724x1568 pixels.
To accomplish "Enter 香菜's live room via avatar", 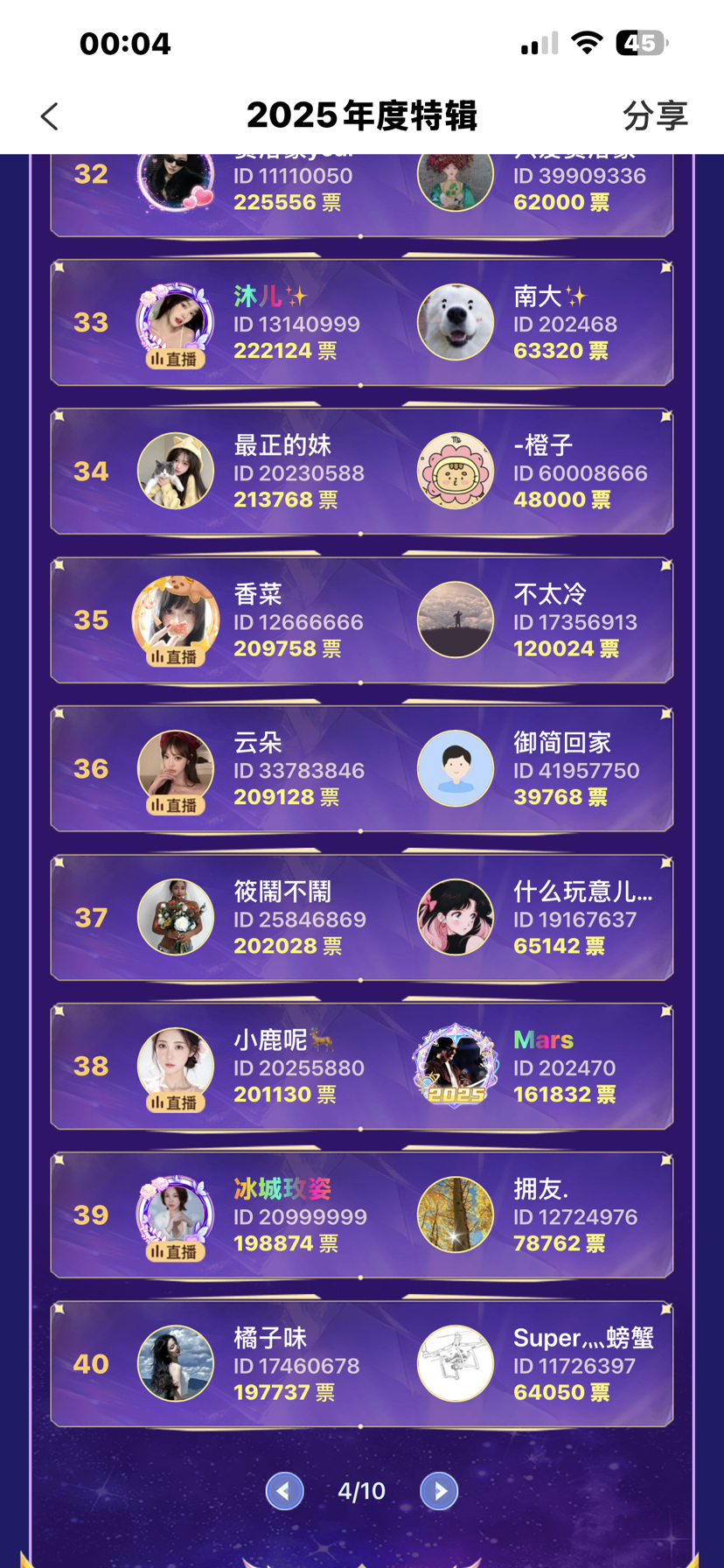I will point(176,619).
